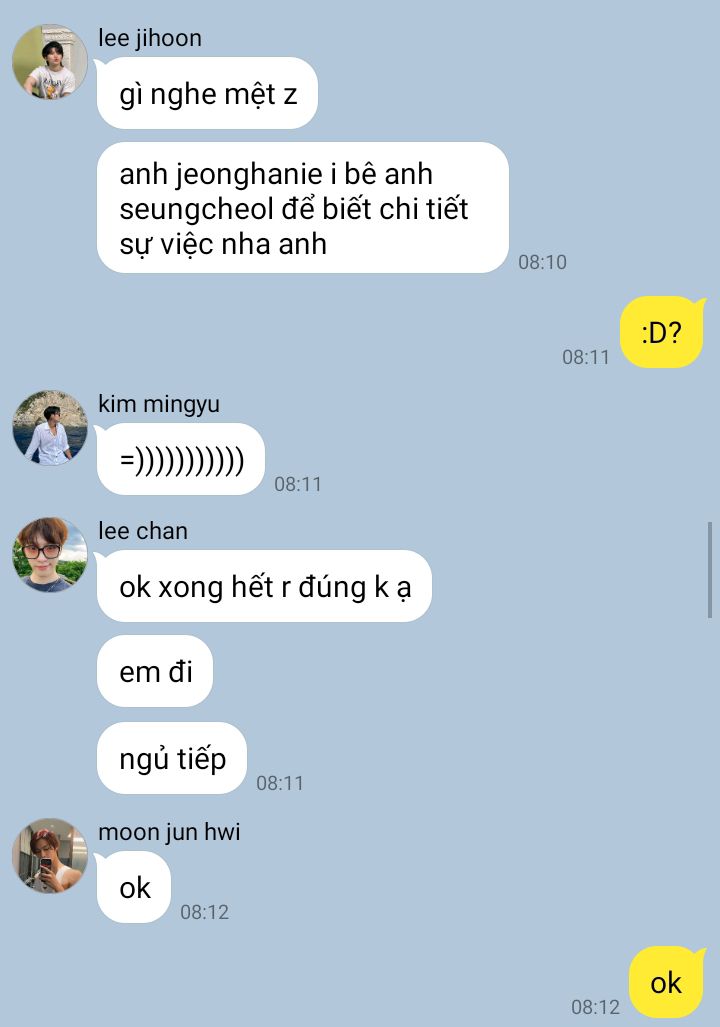The width and height of the screenshot is (720, 1027).
Task: View kim mingyu's profile avatar
Action: click(49, 428)
